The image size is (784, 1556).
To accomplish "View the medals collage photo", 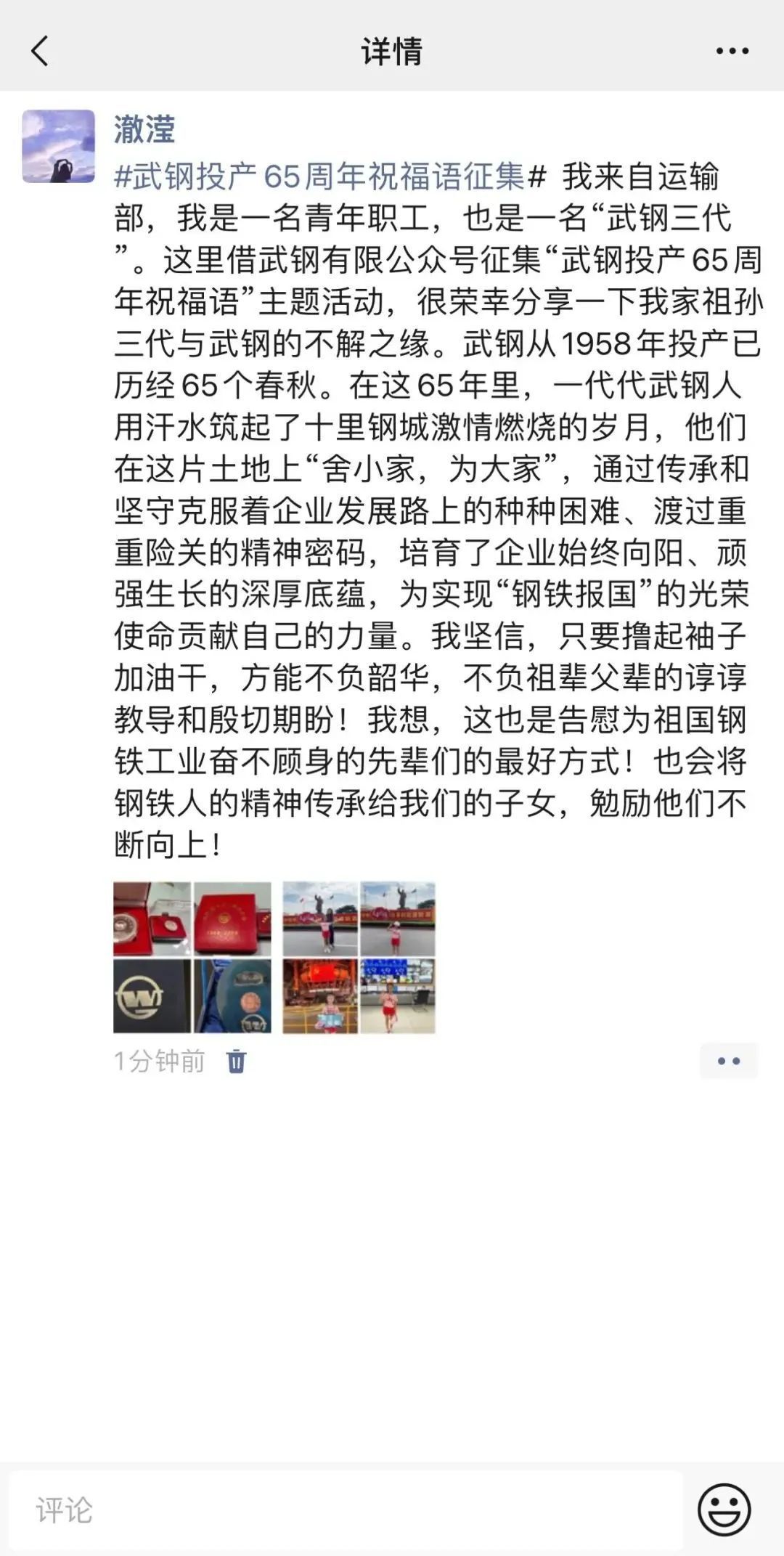I will point(192,957).
